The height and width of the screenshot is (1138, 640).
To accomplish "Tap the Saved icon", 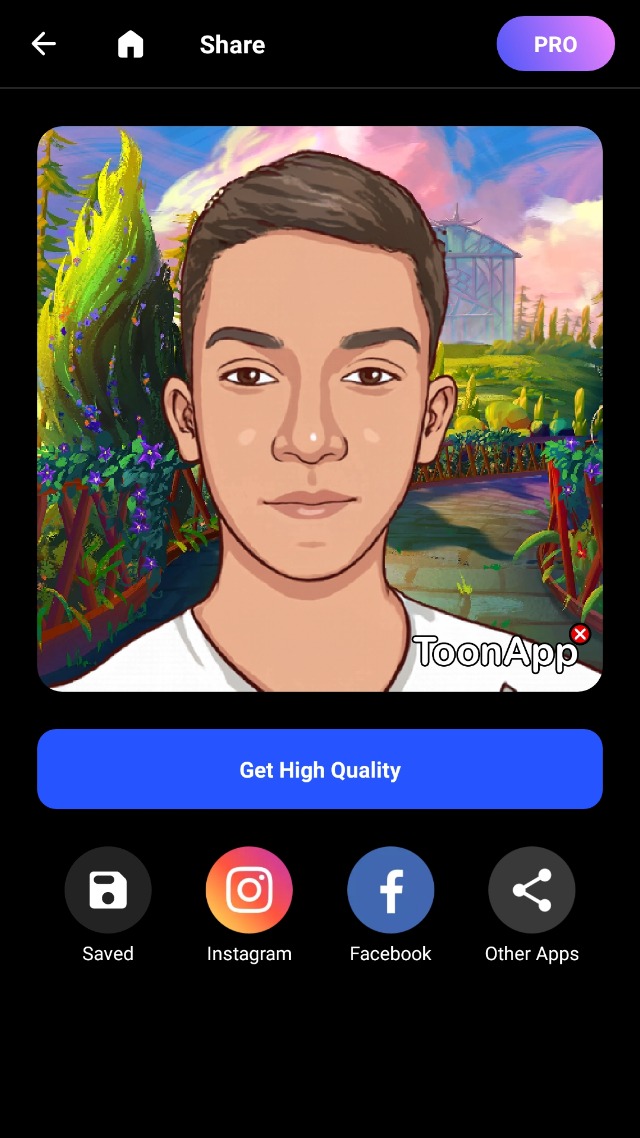I will [x=108, y=890].
